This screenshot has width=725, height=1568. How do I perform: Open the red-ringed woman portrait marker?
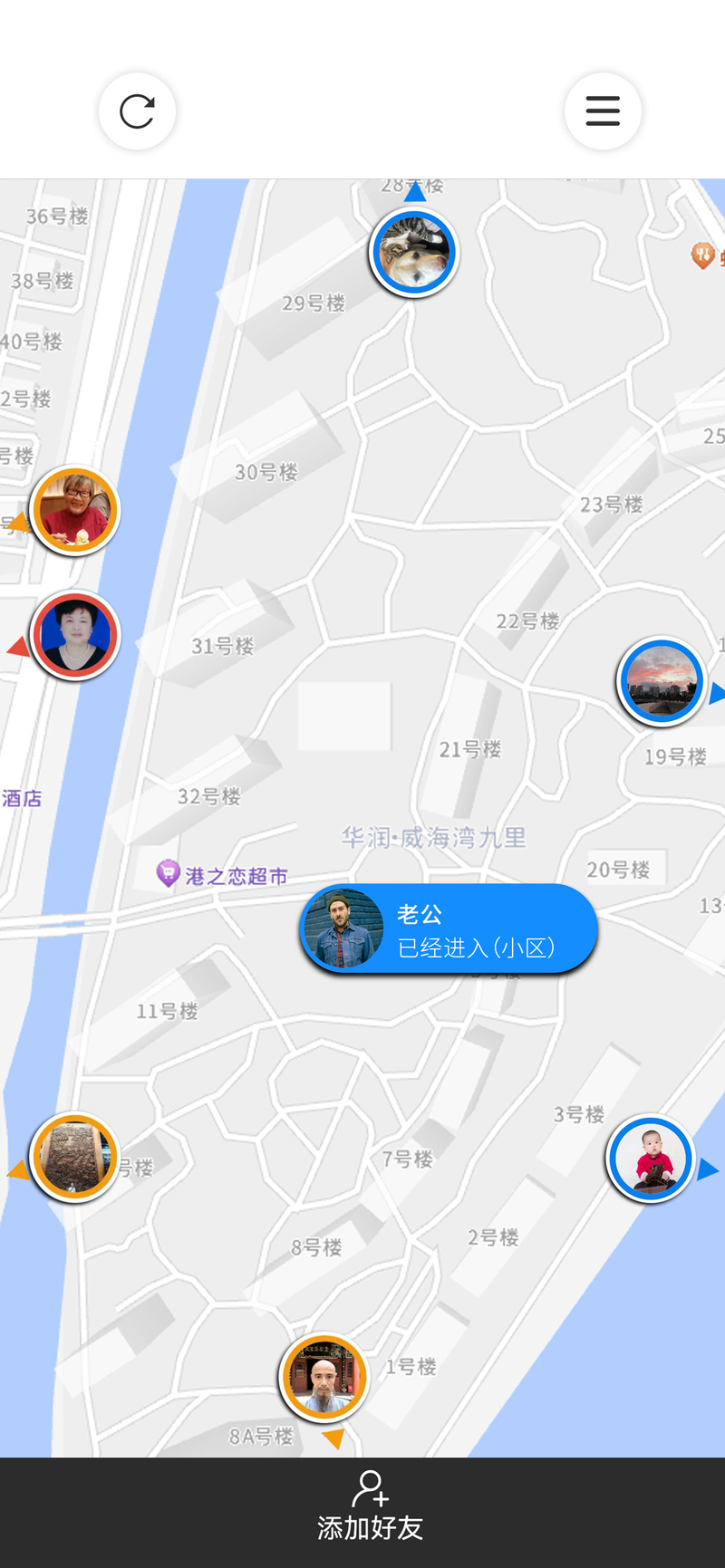74,636
